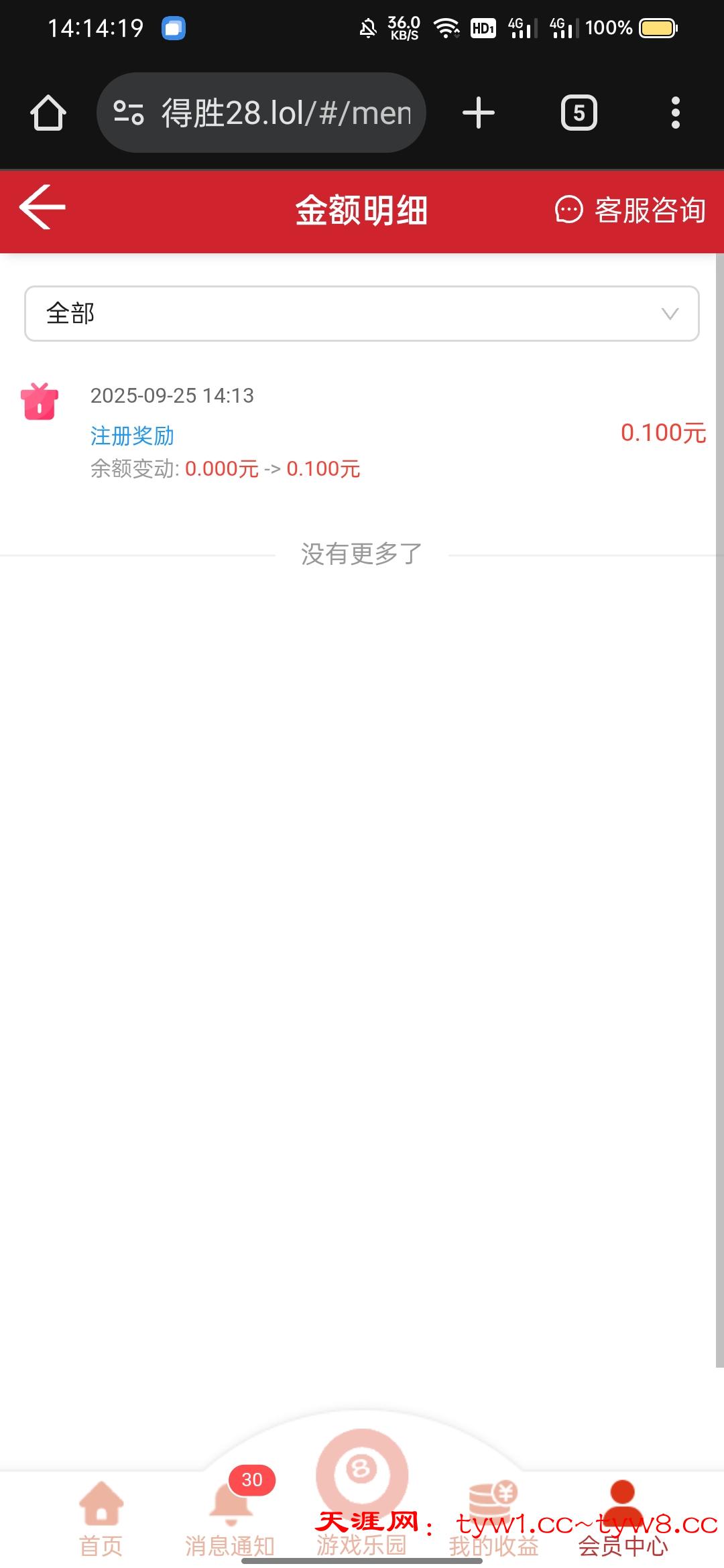Tap the browser home icon

[48, 112]
